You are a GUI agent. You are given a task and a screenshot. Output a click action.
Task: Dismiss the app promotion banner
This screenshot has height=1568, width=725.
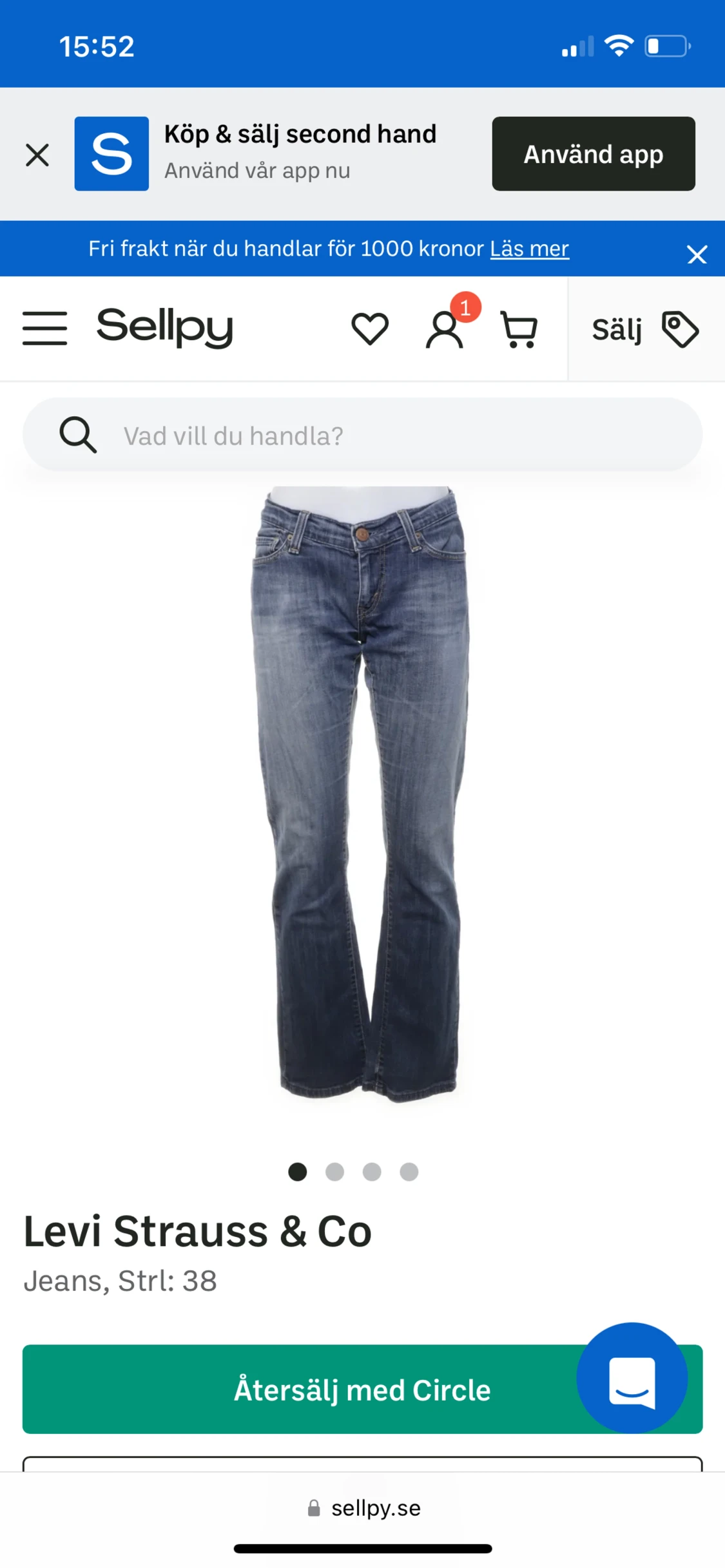click(37, 155)
